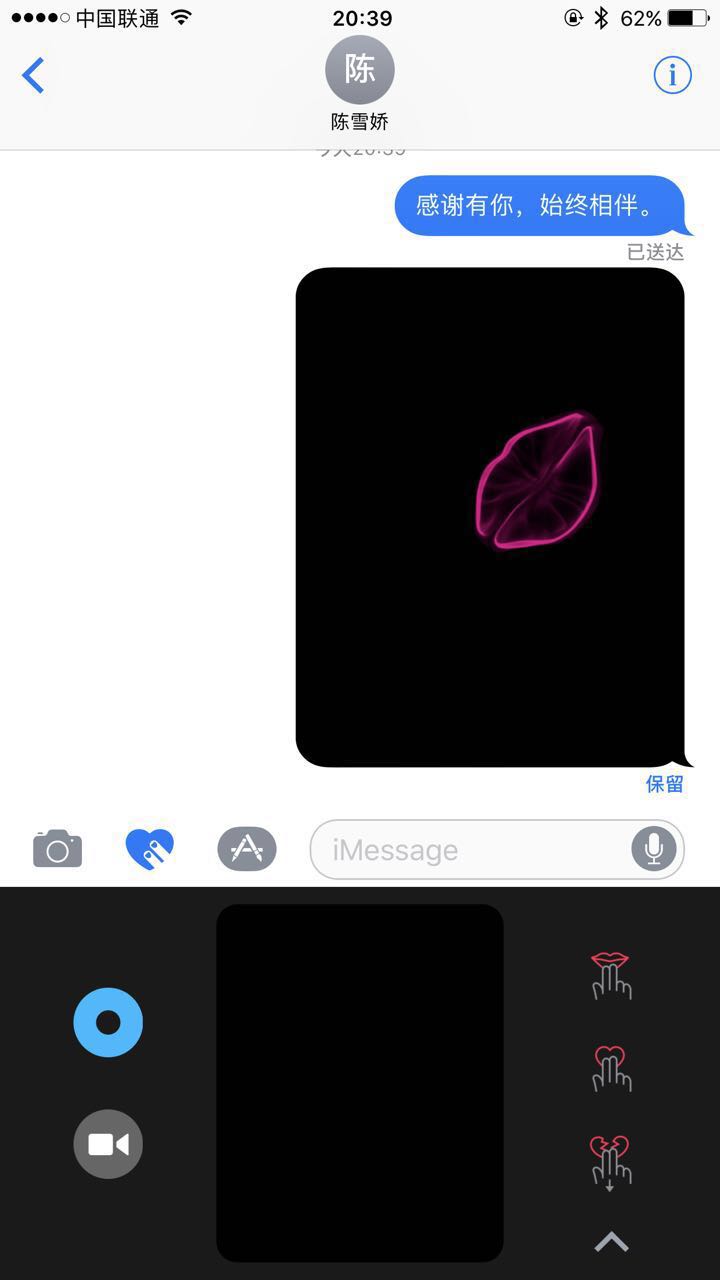
Task: Tap the microphone to record audio
Action: coord(654,849)
